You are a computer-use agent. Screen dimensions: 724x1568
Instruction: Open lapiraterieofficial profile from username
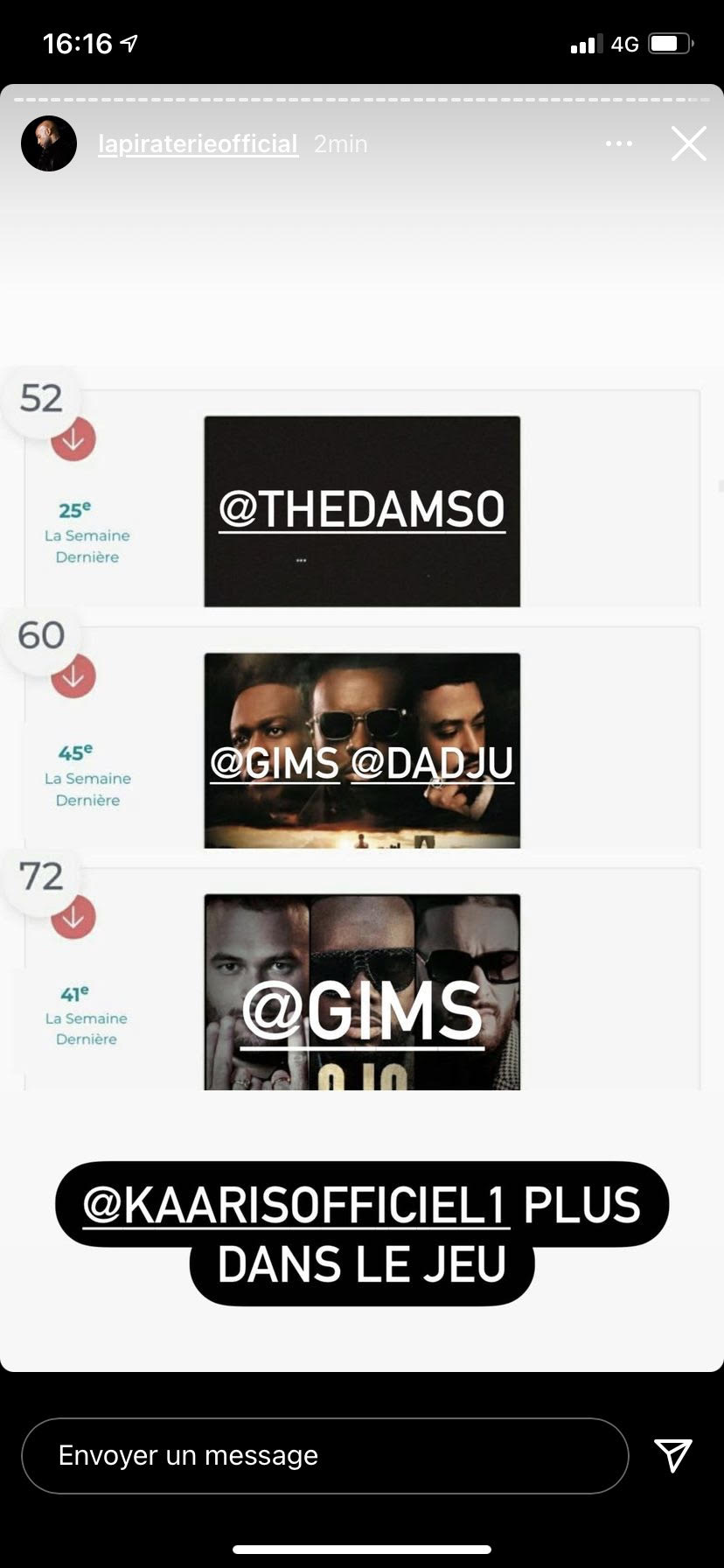198,143
